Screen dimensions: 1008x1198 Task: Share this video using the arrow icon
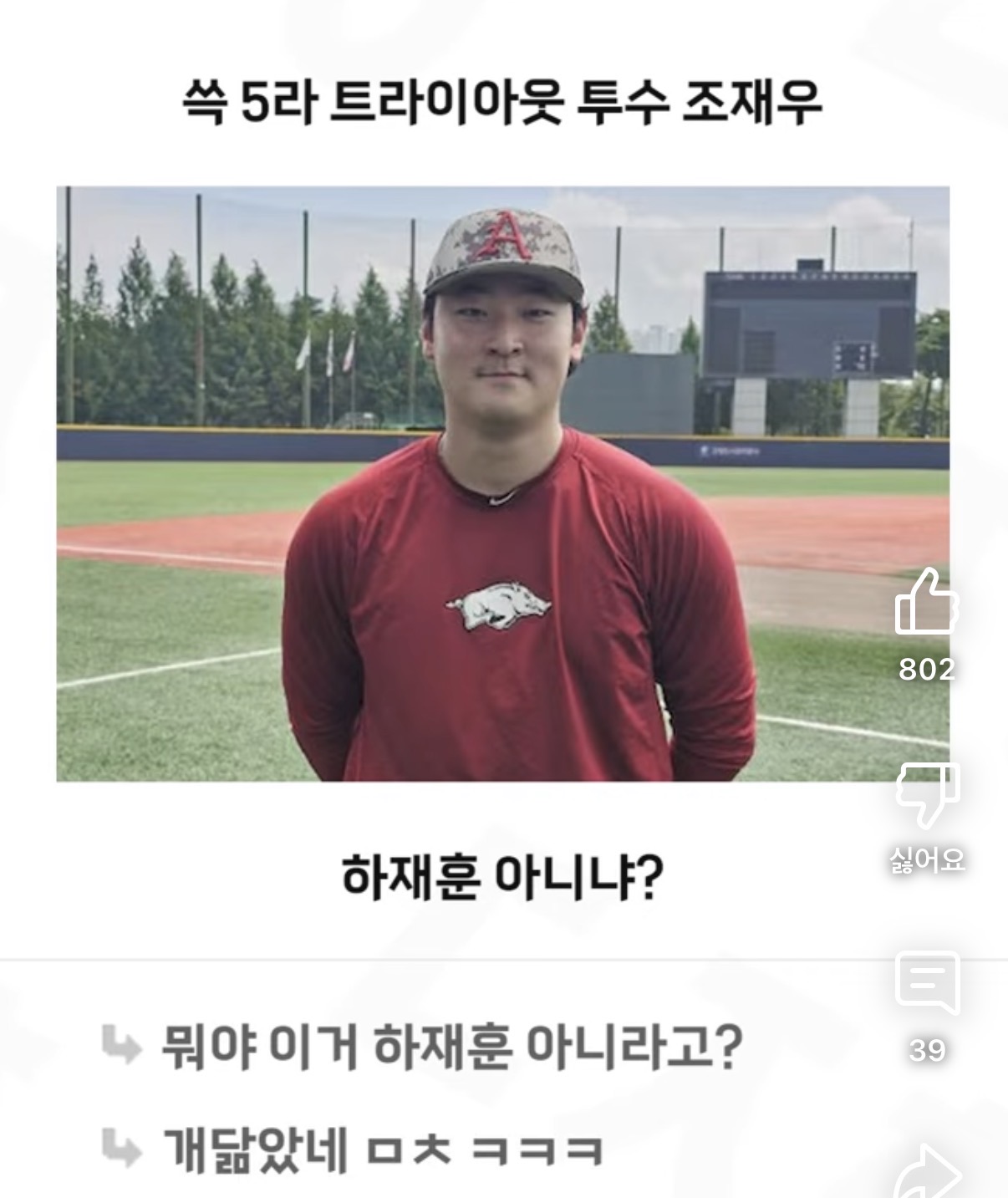click(928, 1175)
